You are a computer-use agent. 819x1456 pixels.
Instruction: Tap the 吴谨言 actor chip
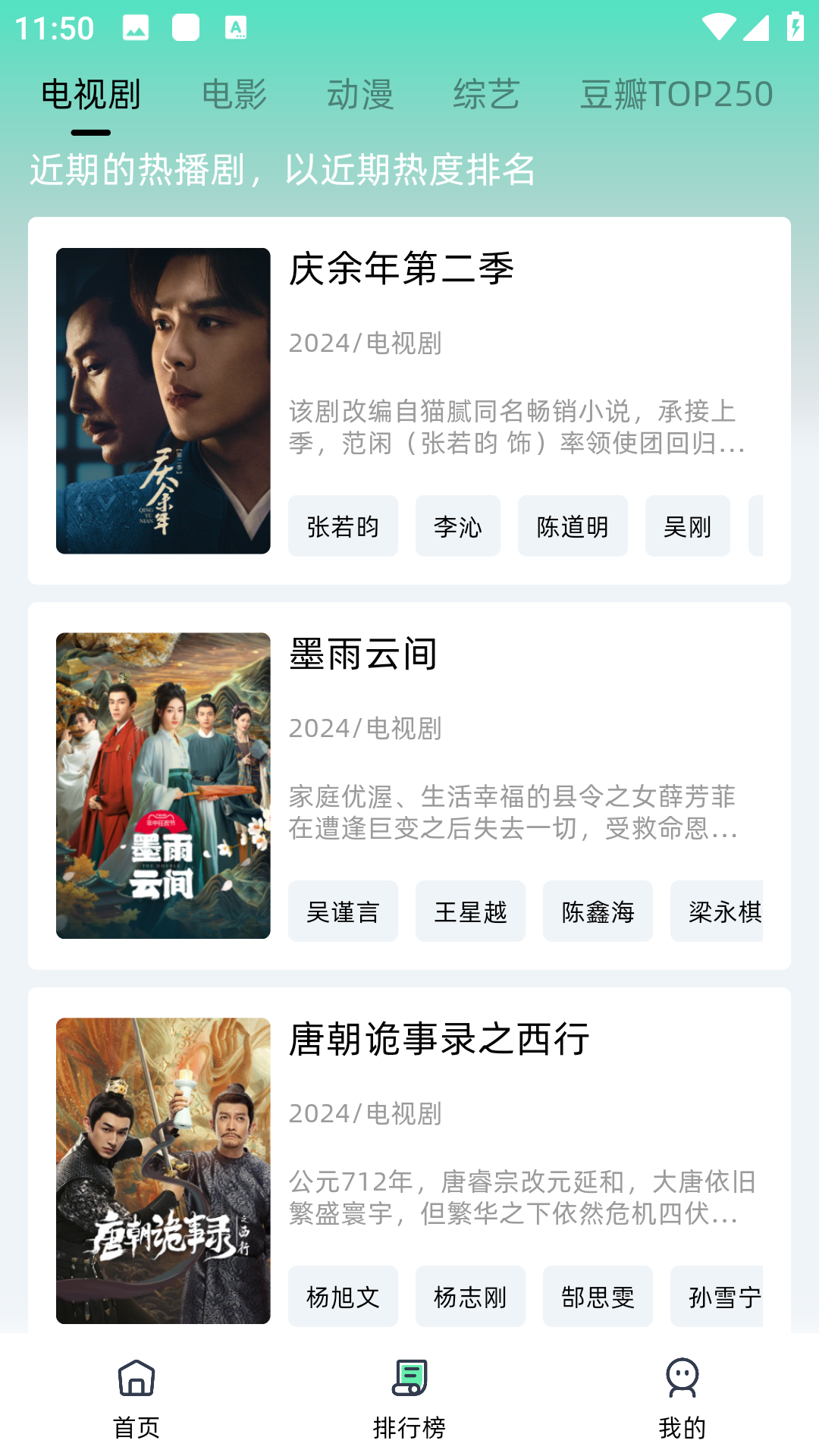tap(343, 912)
